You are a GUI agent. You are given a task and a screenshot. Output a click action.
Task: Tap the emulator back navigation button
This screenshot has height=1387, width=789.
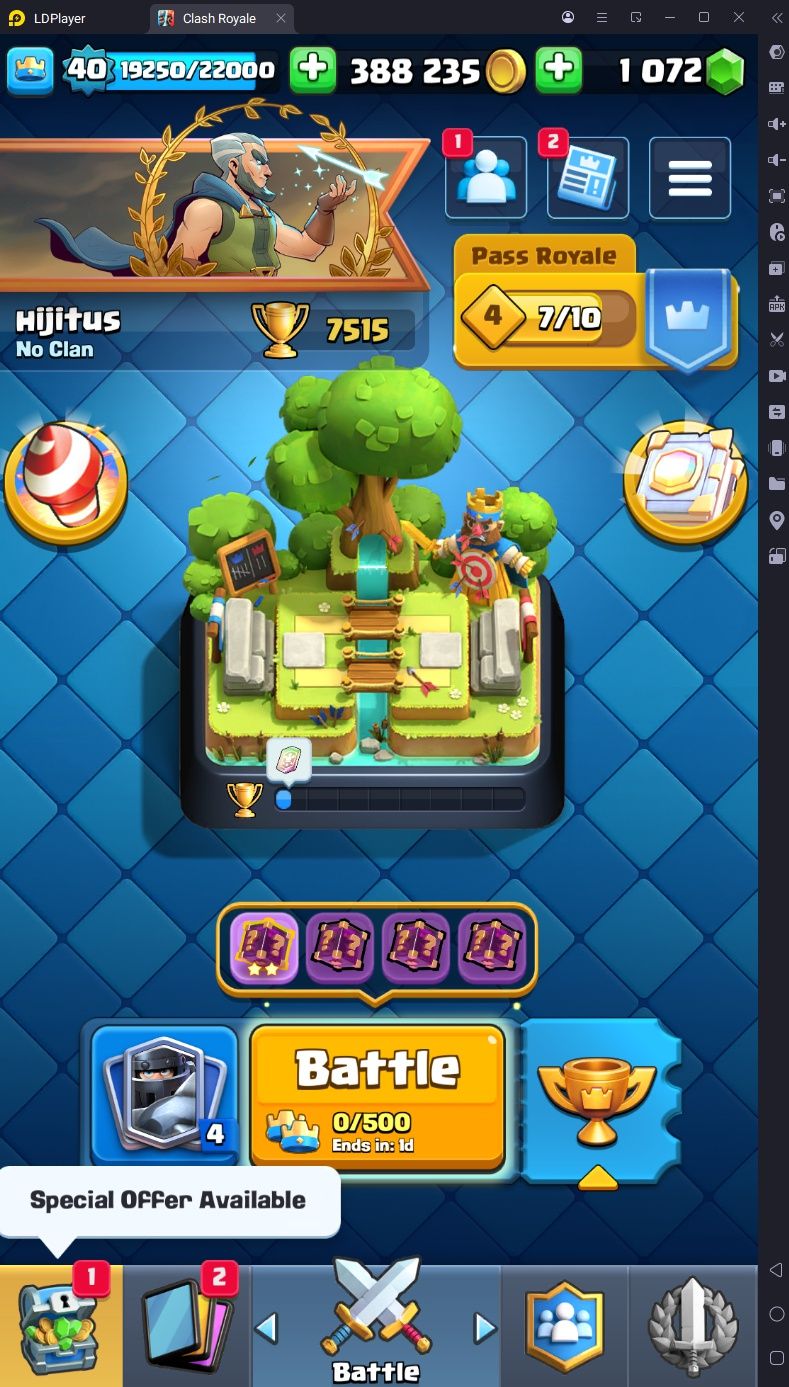(776, 1270)
